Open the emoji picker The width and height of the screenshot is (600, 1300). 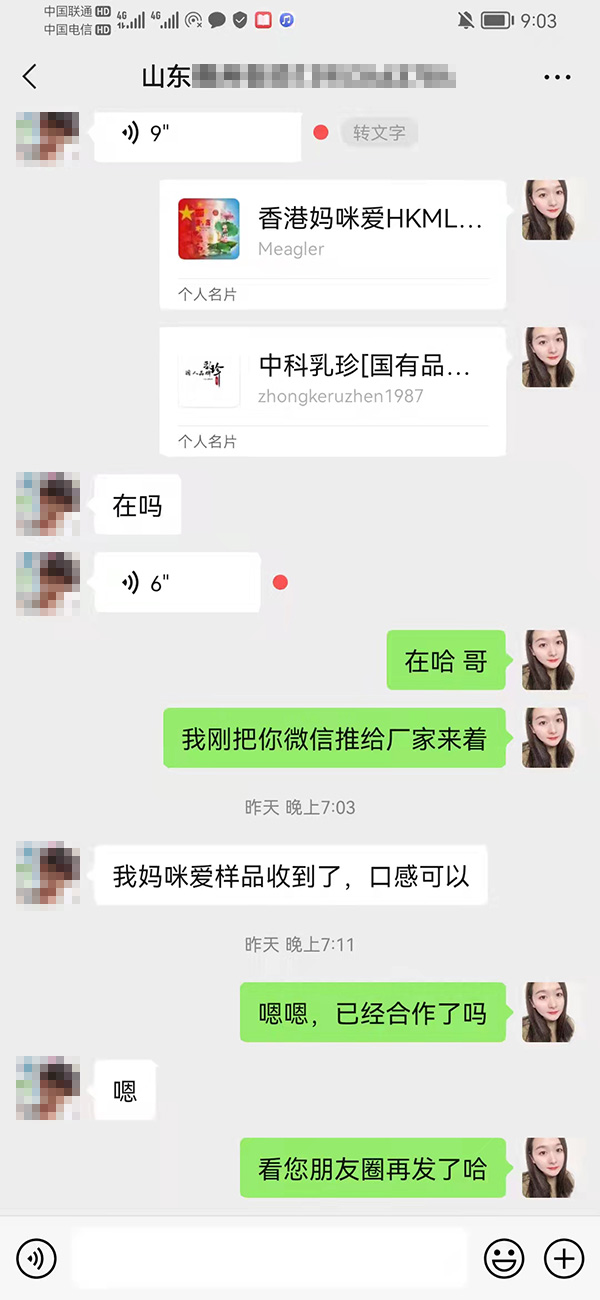tap(504, 1258)
